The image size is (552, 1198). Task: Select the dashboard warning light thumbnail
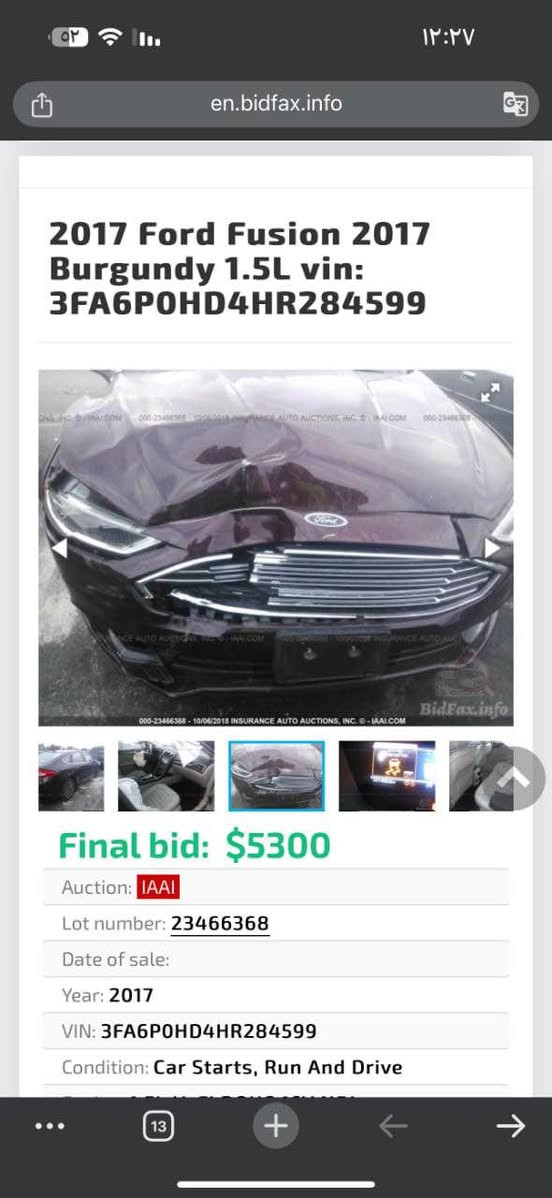(387, 775)
